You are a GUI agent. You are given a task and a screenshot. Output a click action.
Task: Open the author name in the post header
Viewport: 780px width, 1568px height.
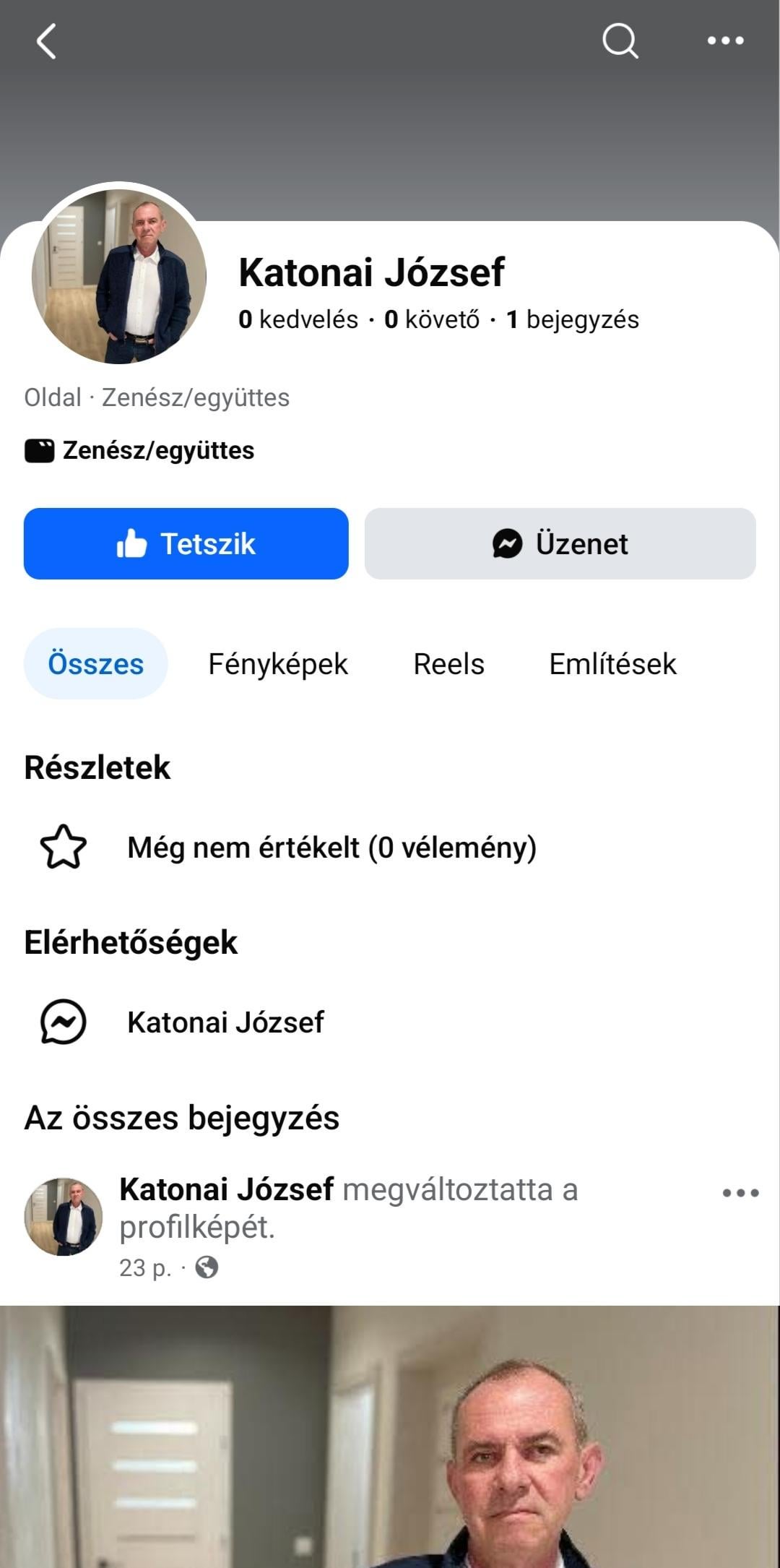227,1189
